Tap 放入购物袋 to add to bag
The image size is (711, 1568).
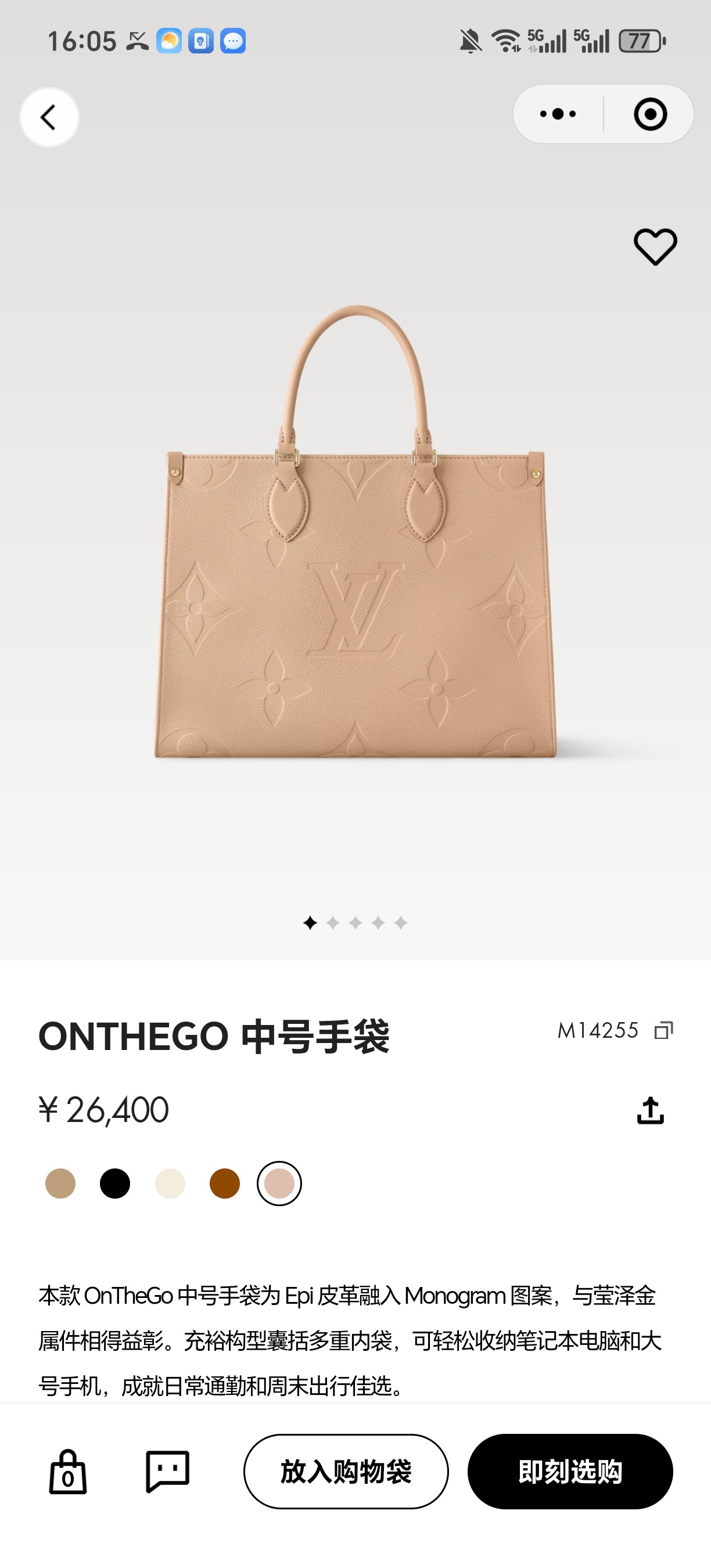(x=346, y=1472)
